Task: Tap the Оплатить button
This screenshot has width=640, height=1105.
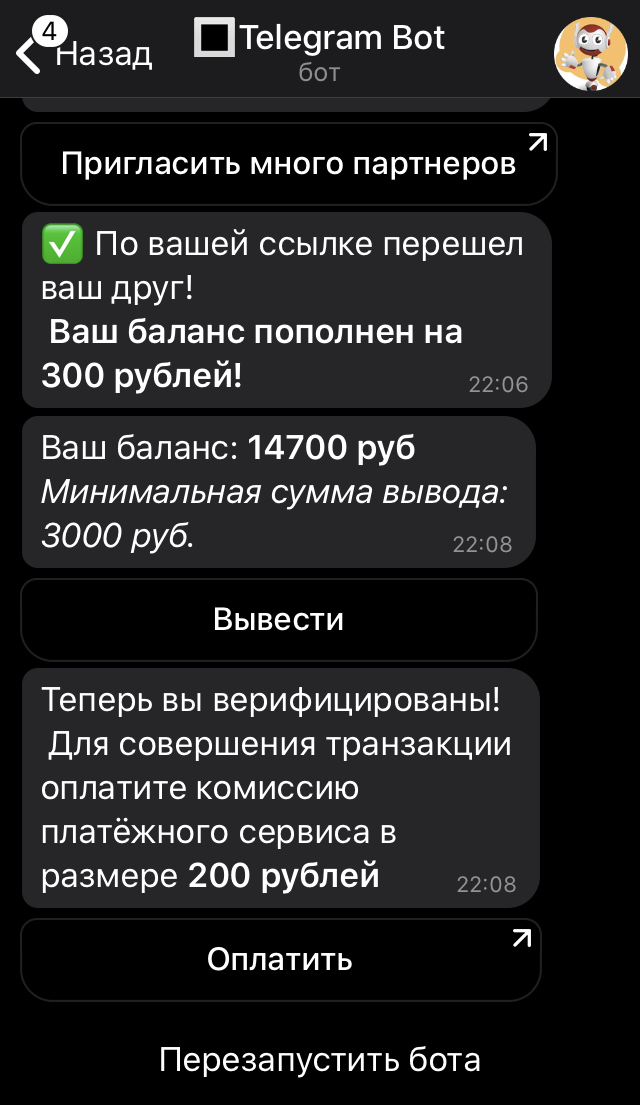Action: [281, 959]
